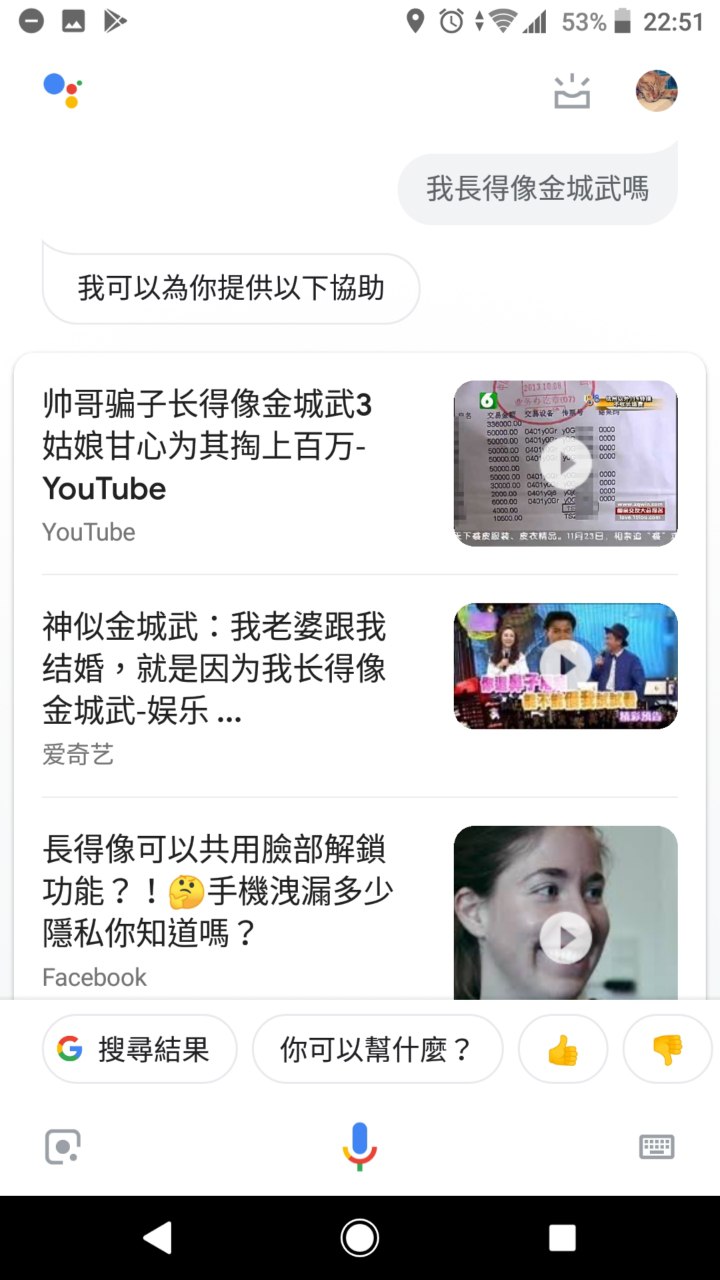Open the account profile picture
The height and width of the screenshot is (1280, 720).
pos(657,91)
